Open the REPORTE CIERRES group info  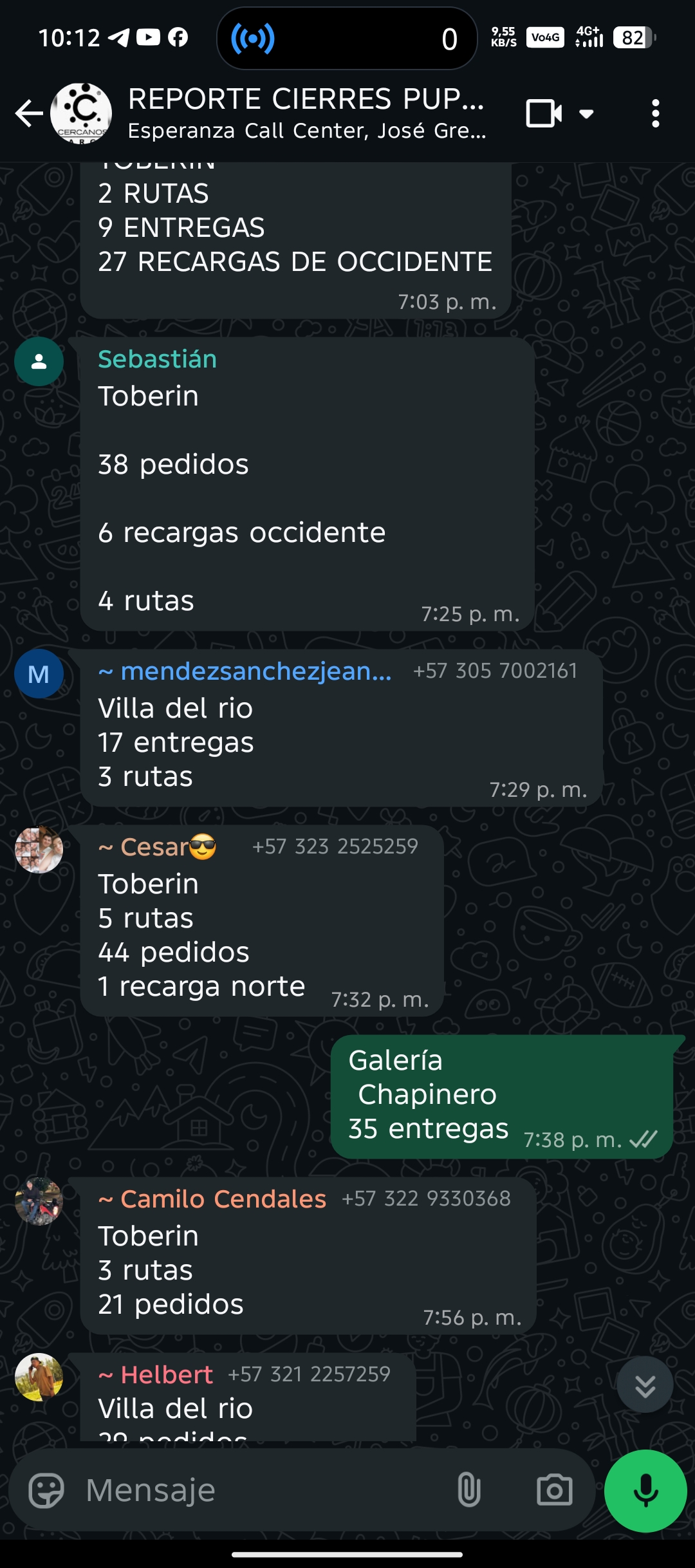[306, 113]
